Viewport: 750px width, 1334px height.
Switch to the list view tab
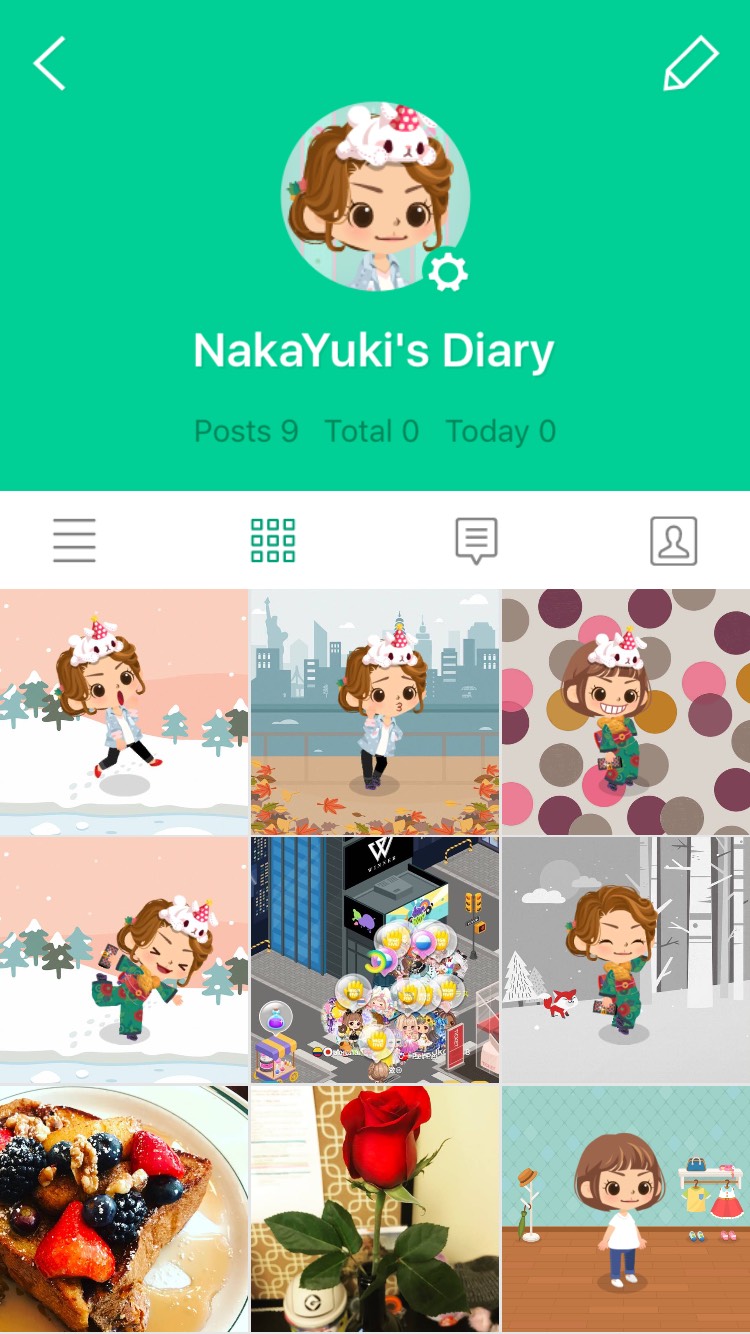(75, 540)
